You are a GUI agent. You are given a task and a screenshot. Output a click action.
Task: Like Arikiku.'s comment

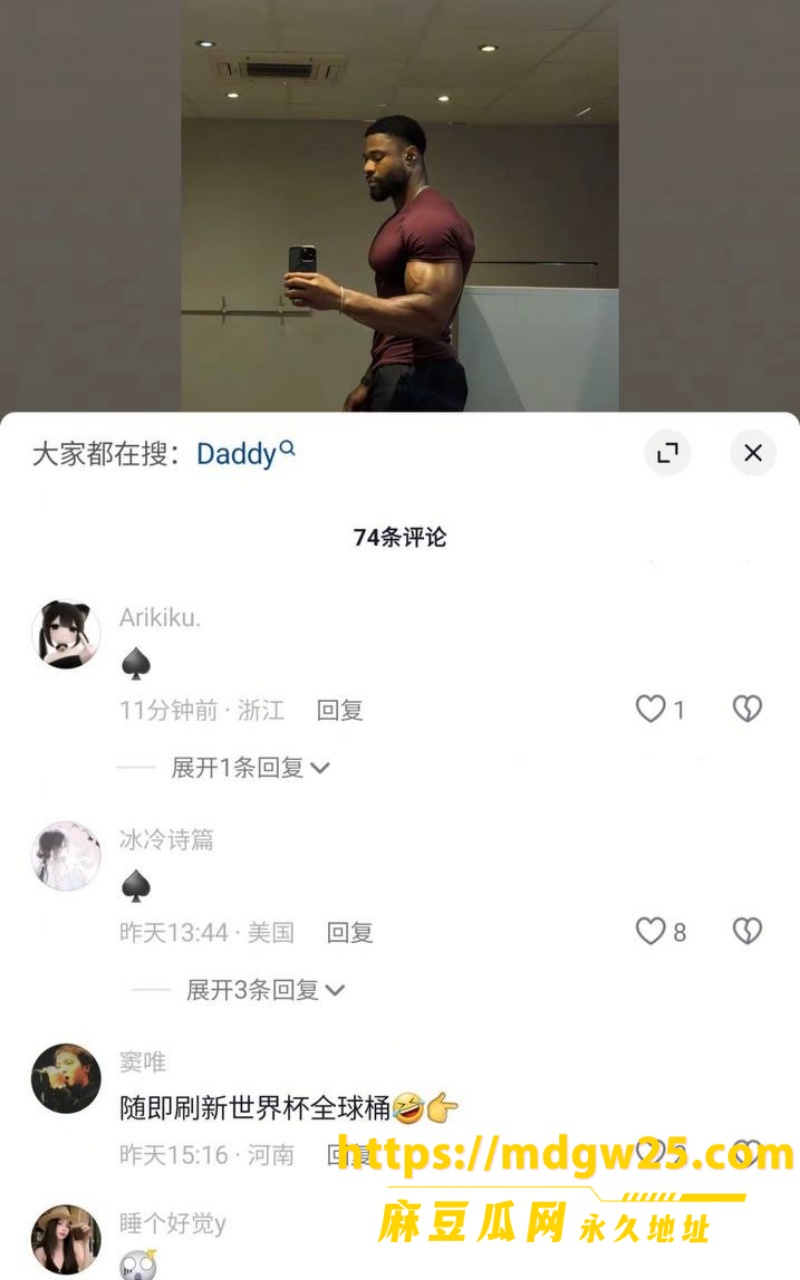coord(651,709)
